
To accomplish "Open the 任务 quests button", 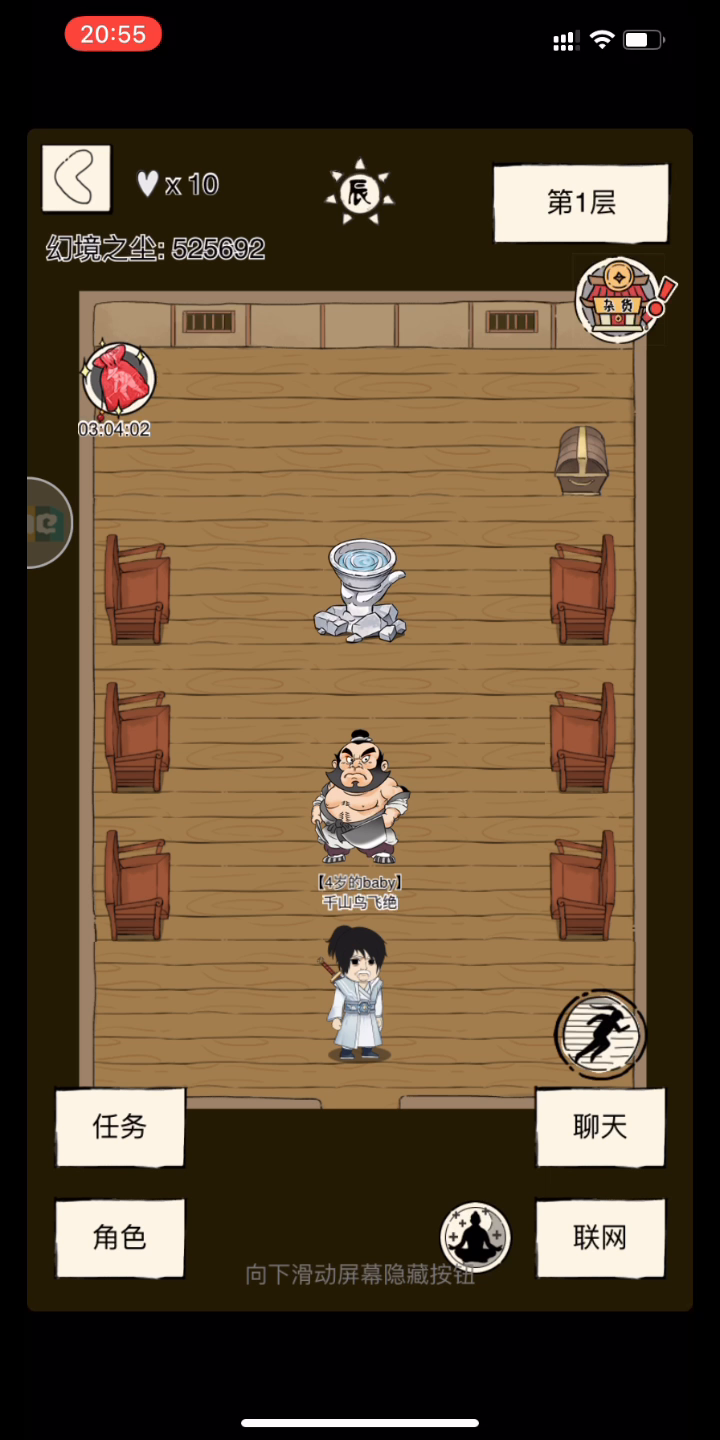I will pyautogui.click(x=120, y=1127).
